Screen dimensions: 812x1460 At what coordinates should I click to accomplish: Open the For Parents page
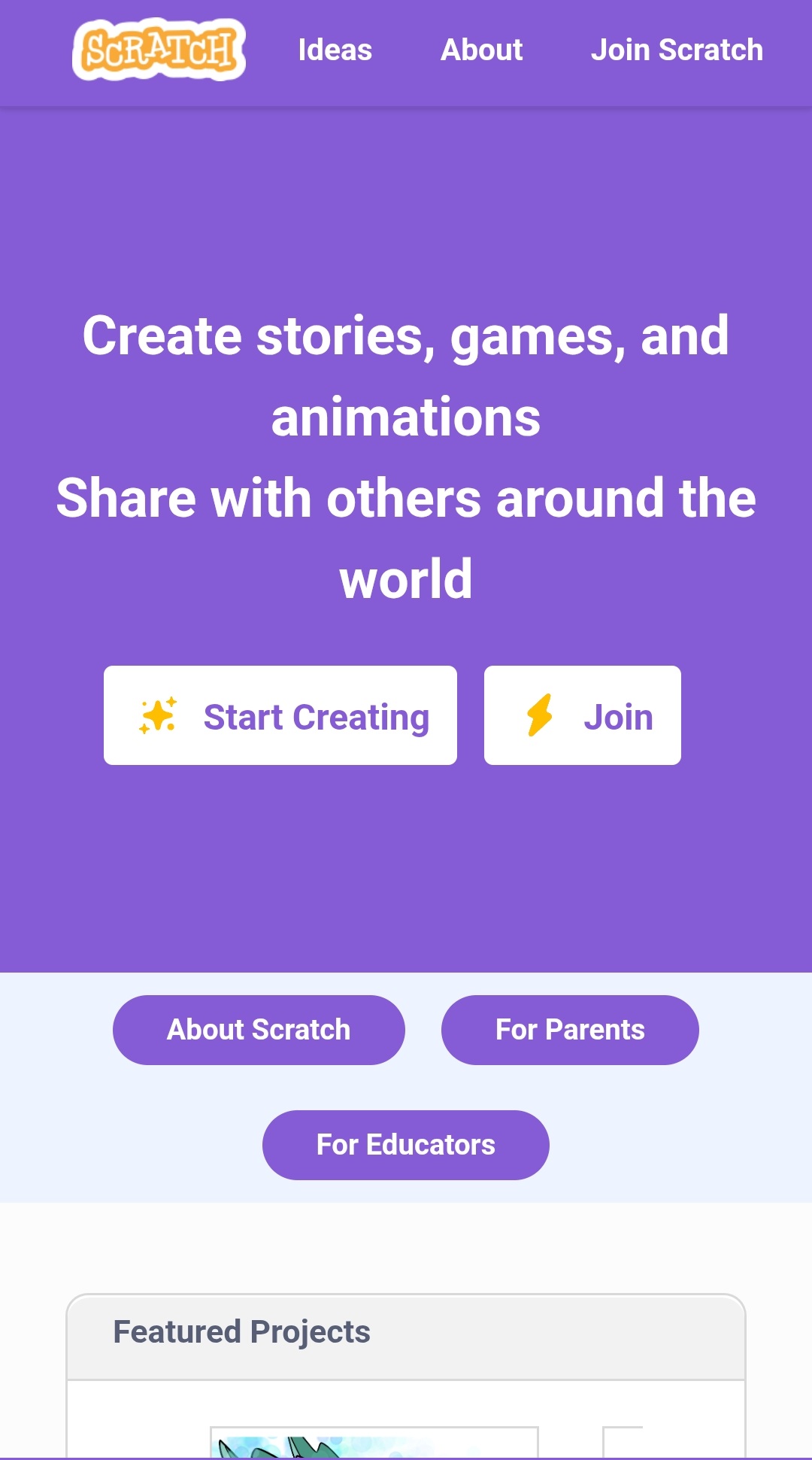tap(570, 1030)
